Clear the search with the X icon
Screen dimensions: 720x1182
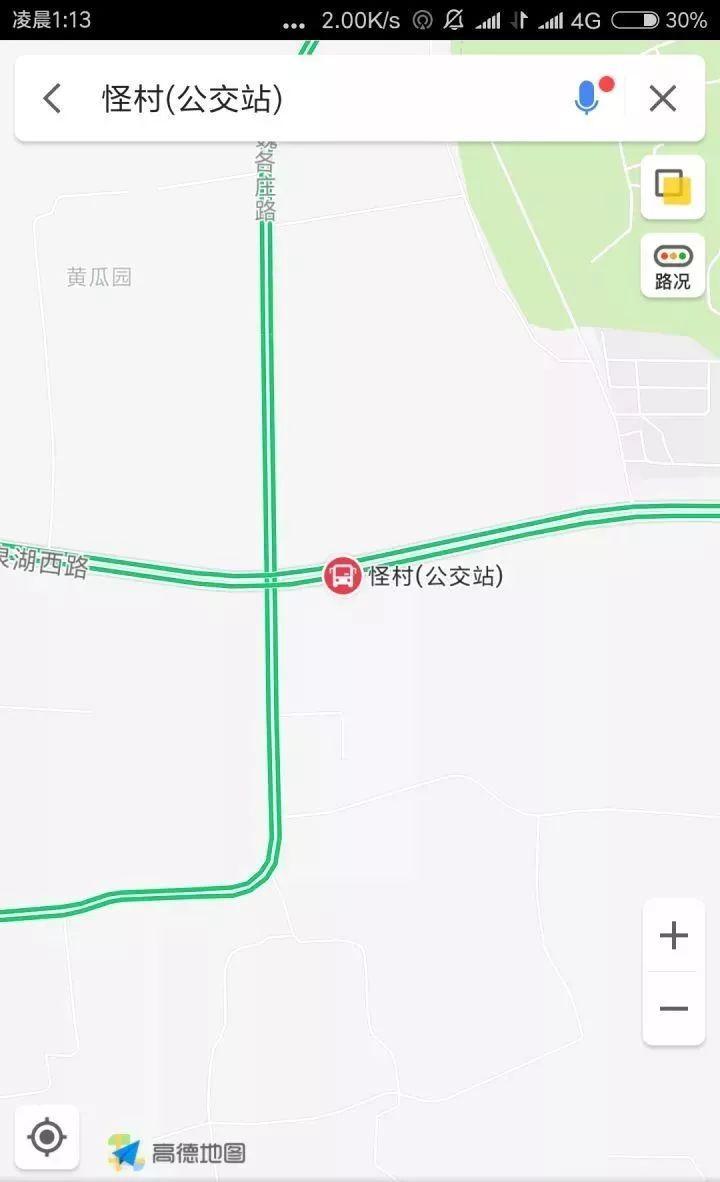point(662,97)
